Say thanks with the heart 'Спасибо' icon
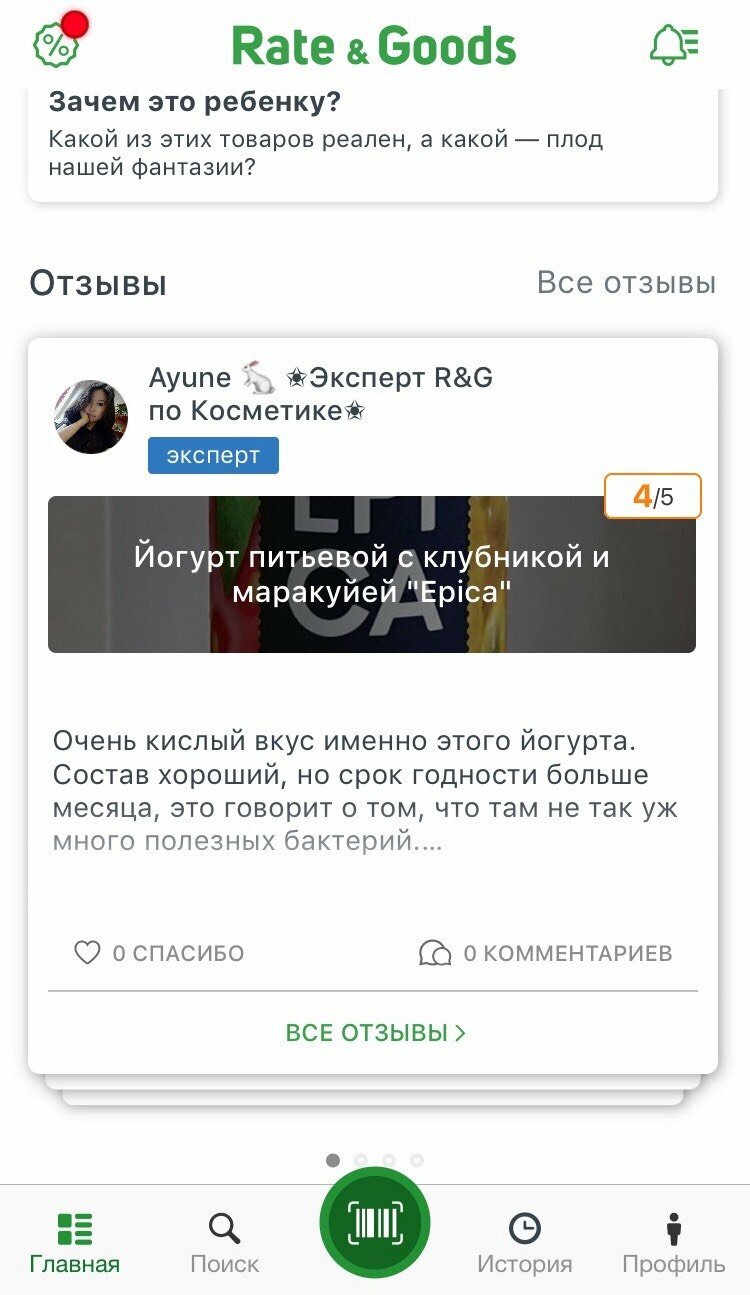 (88, 953)
